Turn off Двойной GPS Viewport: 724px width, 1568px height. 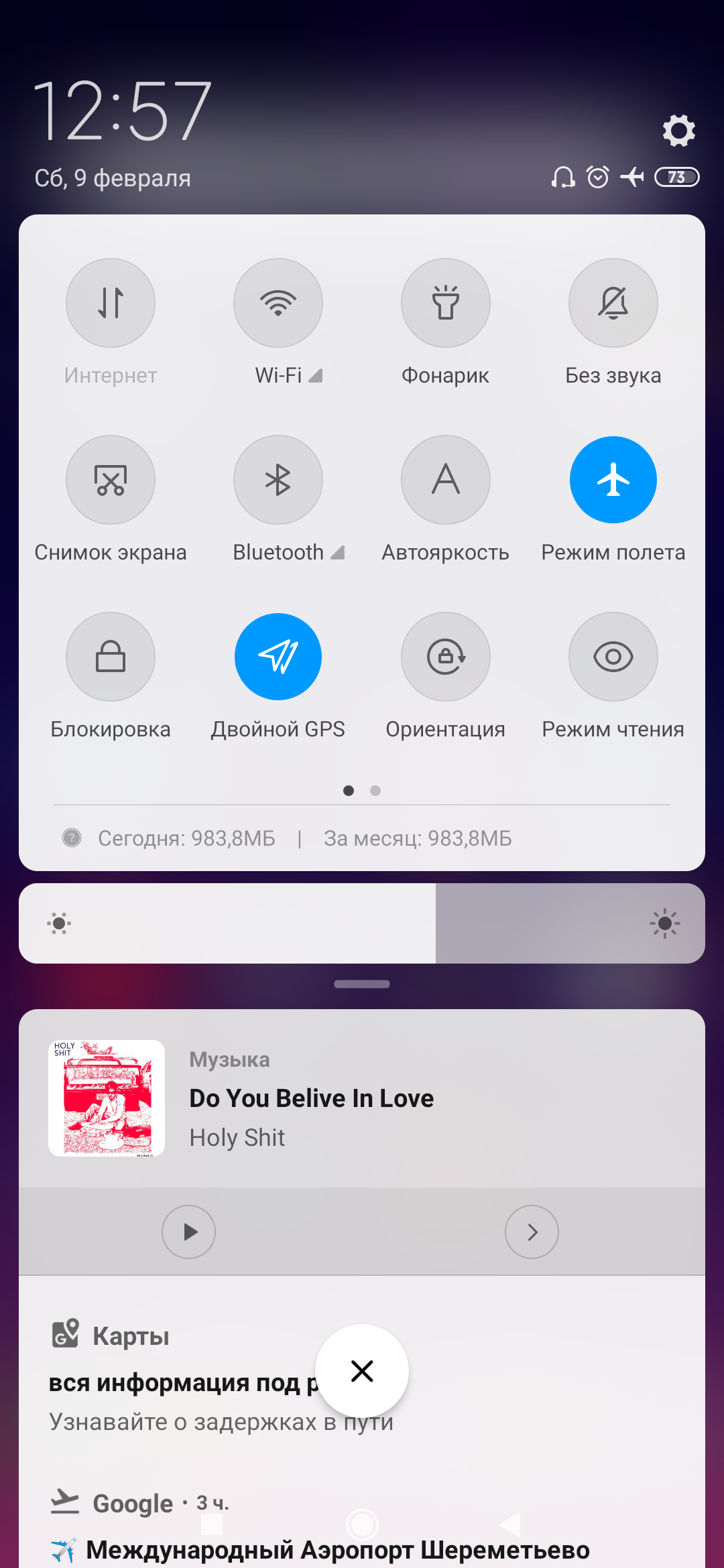click(x=278, y=657)
